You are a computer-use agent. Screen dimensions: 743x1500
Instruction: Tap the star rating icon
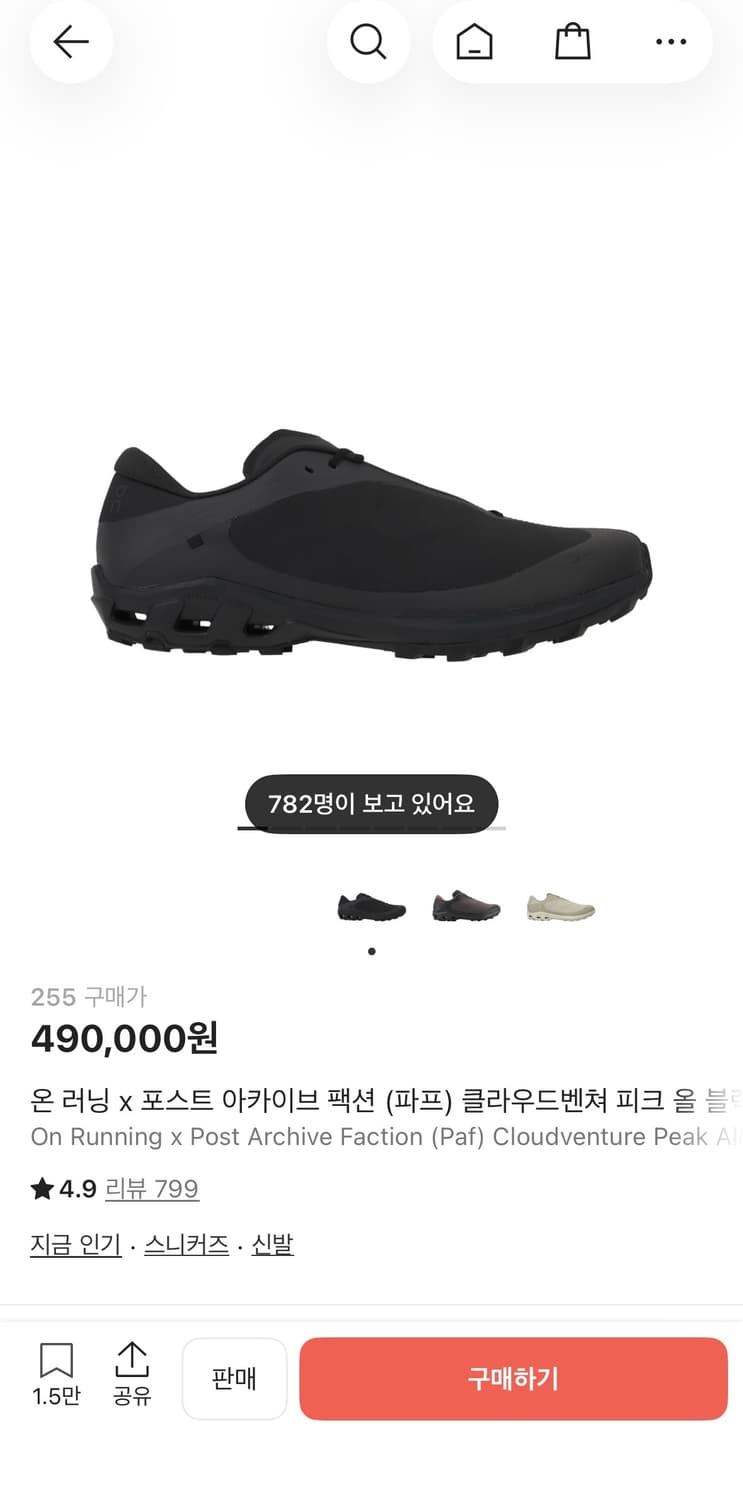tap(40, 1188)
